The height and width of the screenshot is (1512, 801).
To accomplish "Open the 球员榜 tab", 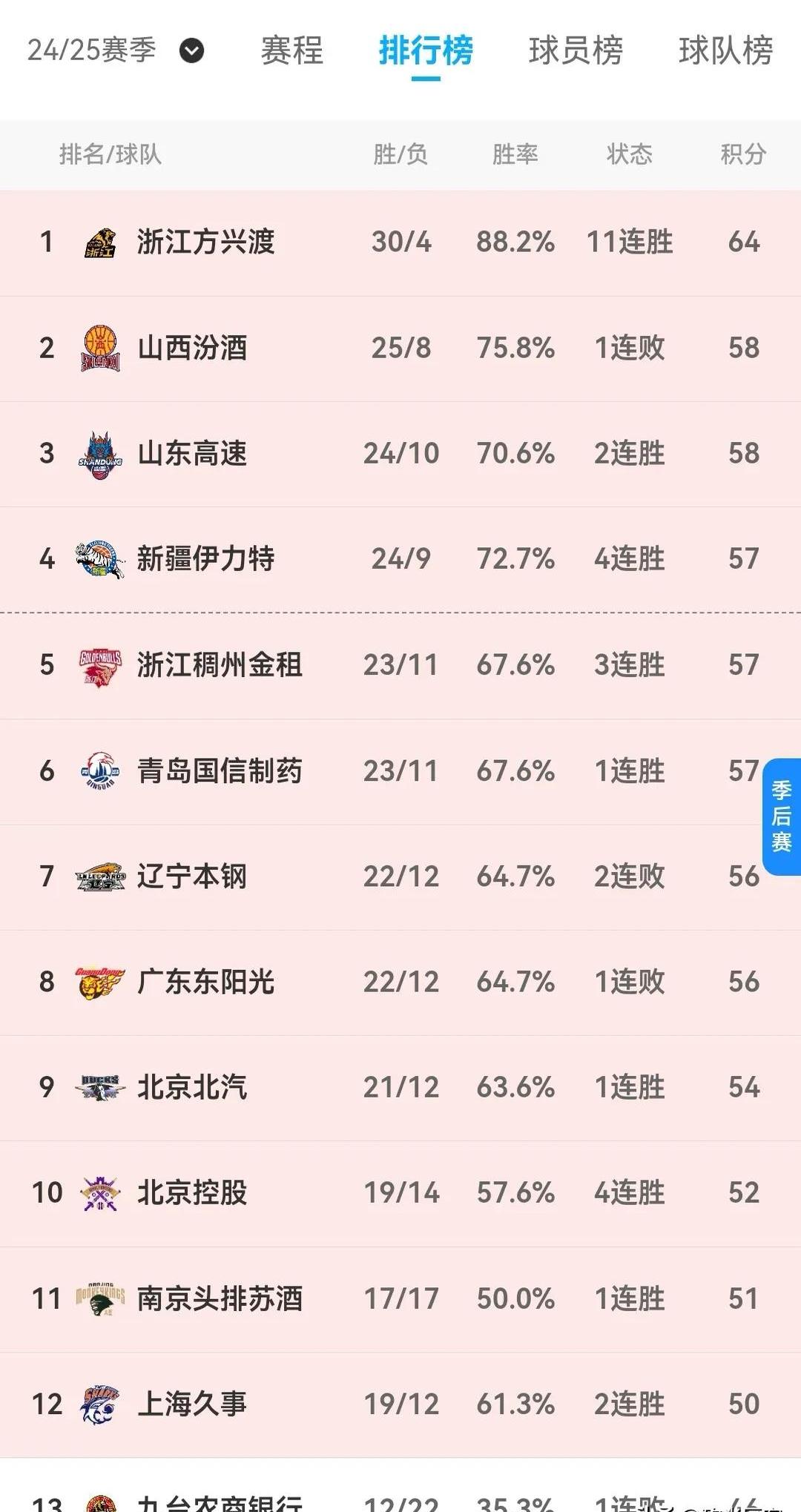I will click(576, 52).
